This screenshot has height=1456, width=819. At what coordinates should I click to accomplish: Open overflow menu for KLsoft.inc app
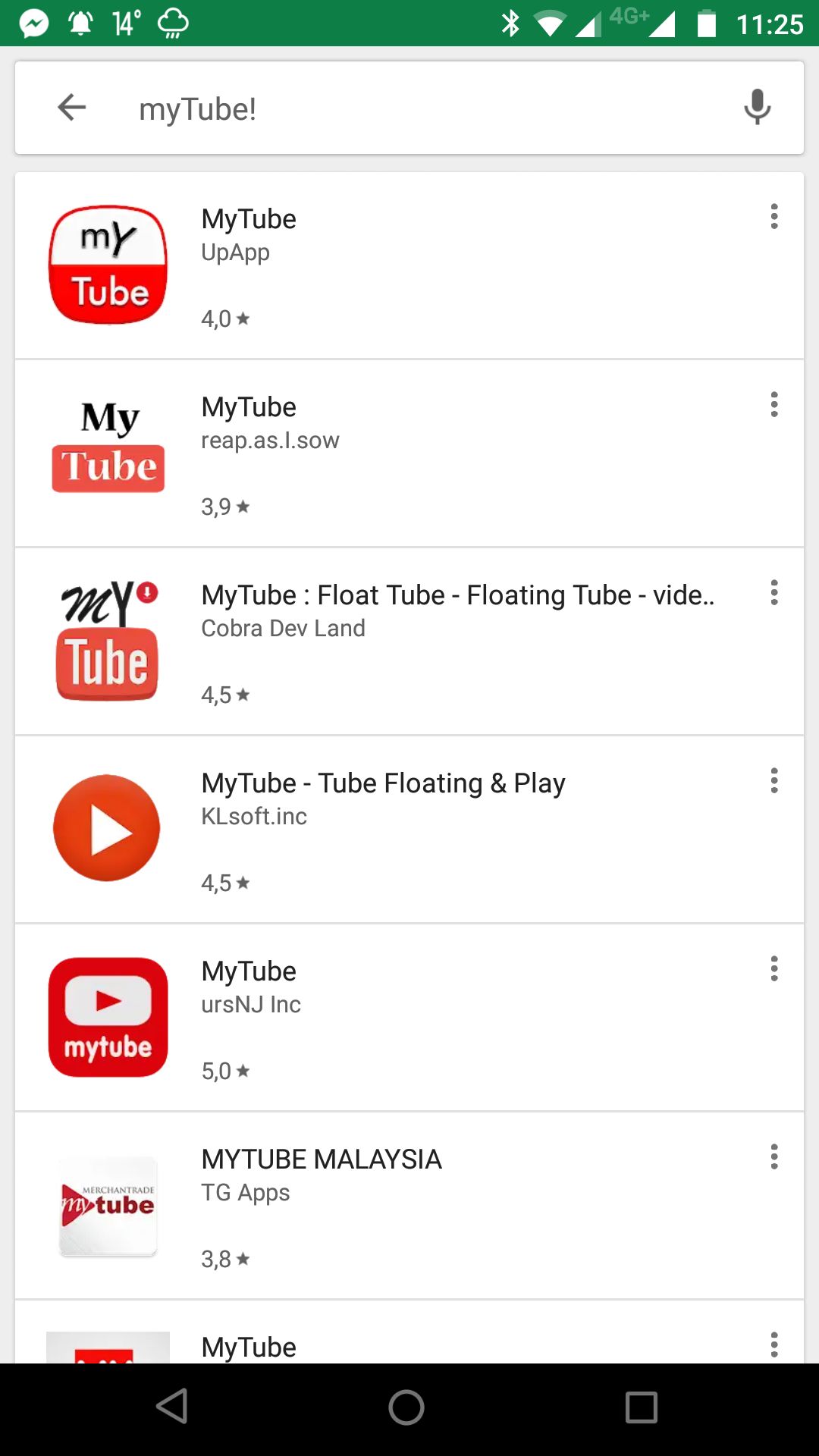coord(773,781)
